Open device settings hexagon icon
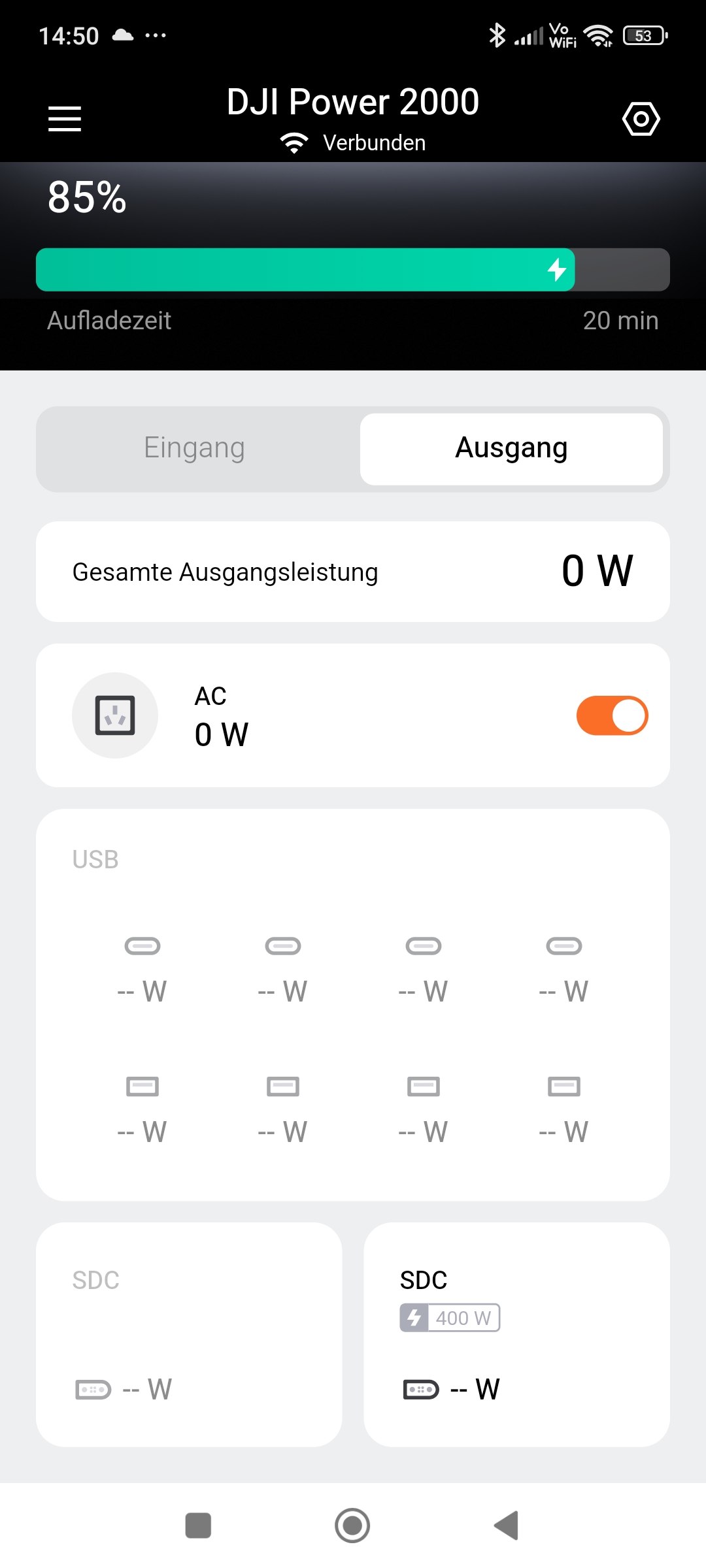The image size is (706, 1568). point(641,119)
